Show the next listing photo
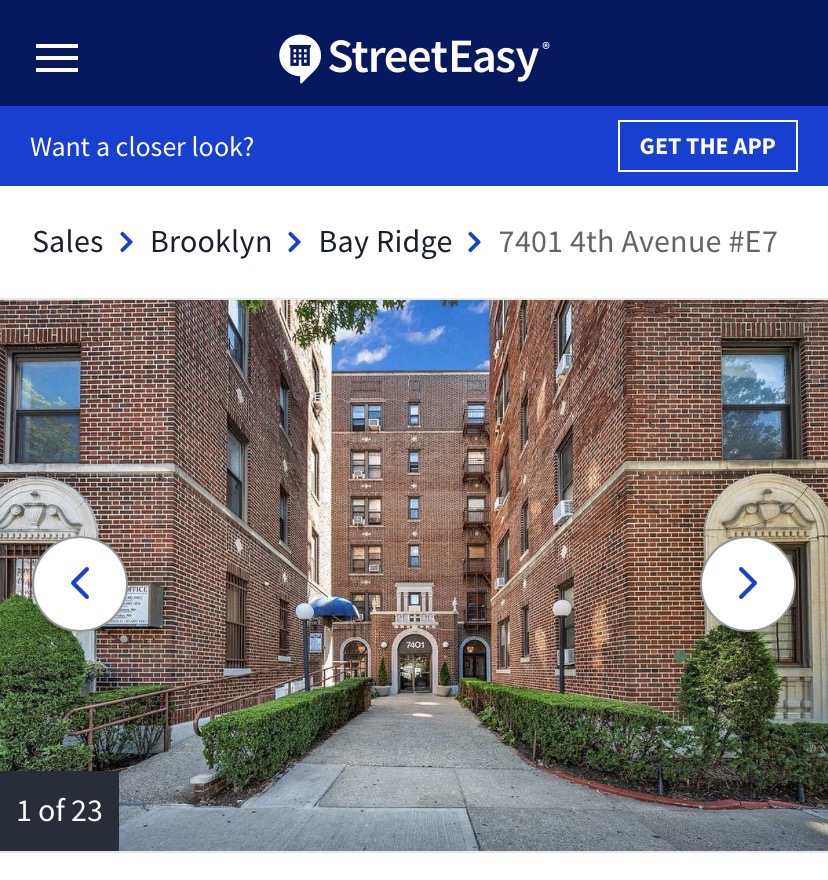Screen dimensions: 828x880 click(748, 584)
